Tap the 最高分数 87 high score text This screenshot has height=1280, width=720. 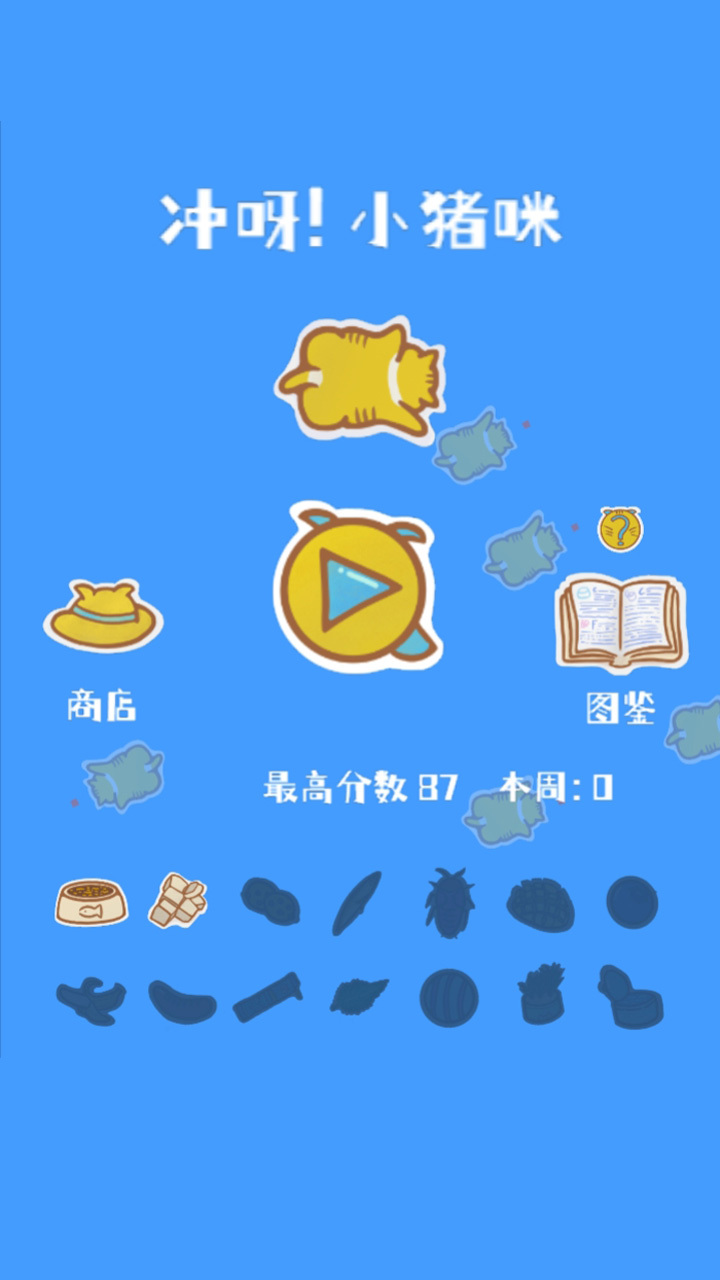(357, 789)
